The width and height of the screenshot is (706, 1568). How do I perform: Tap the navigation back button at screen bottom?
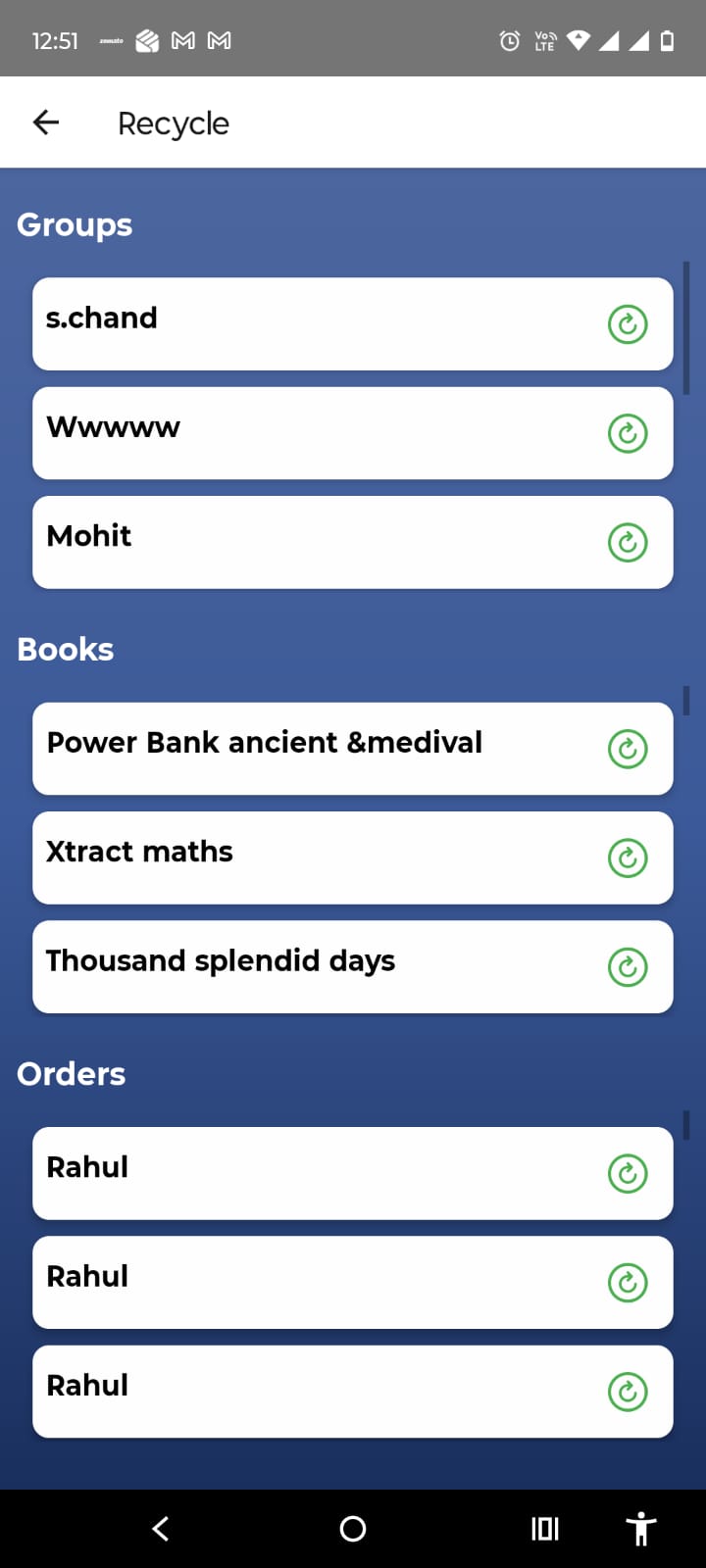coord(160,1528)
